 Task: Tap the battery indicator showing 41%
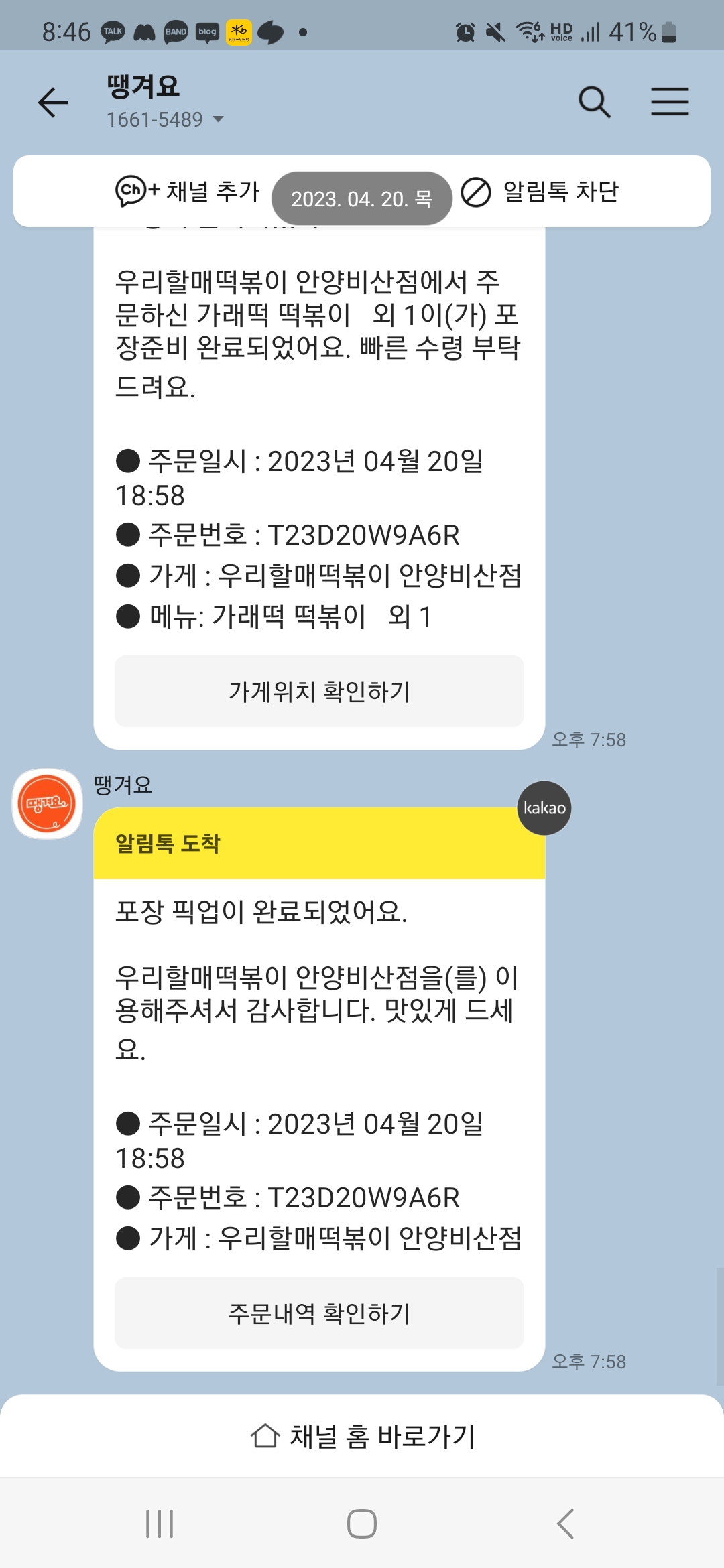pos(664,31)
